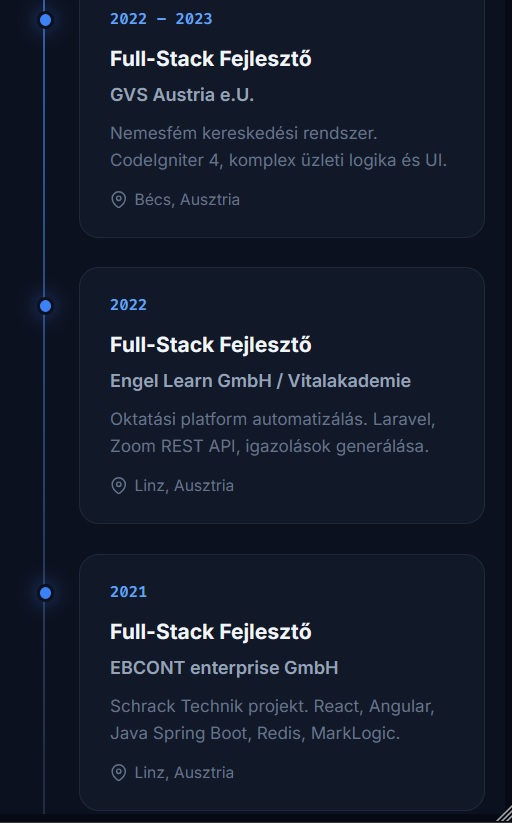Open the EBCONT enterprise GmbH experience card

[281, 682]
